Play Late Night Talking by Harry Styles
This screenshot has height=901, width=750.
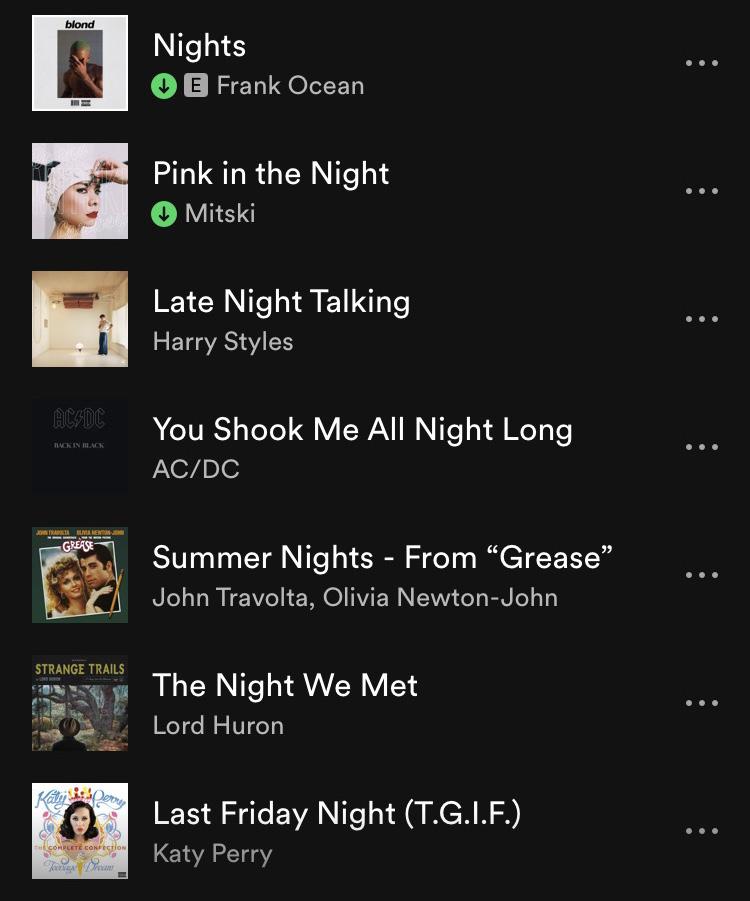pyautogui.click(x=281, y=302)
